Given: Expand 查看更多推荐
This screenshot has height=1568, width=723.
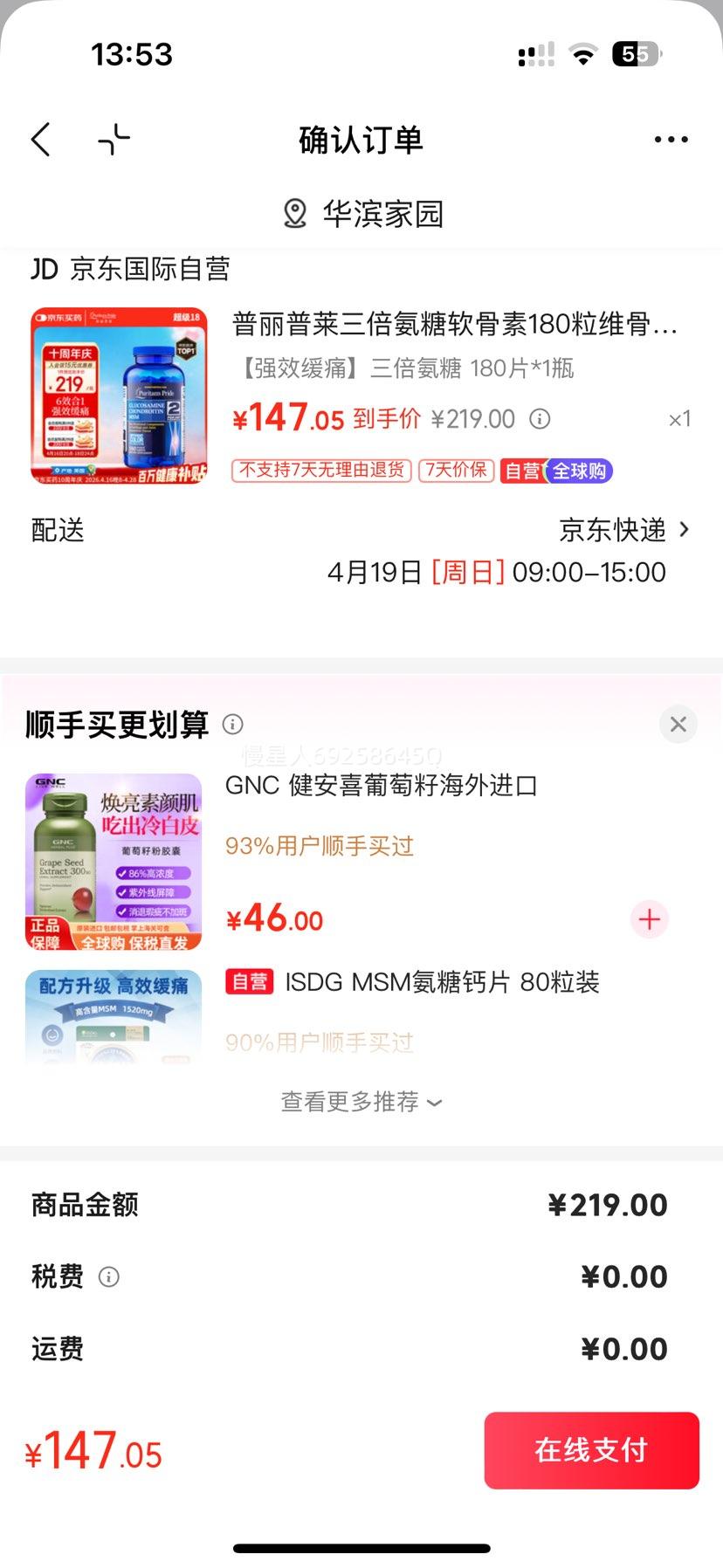Looking at the screenshot, I should click(361, 1102).
